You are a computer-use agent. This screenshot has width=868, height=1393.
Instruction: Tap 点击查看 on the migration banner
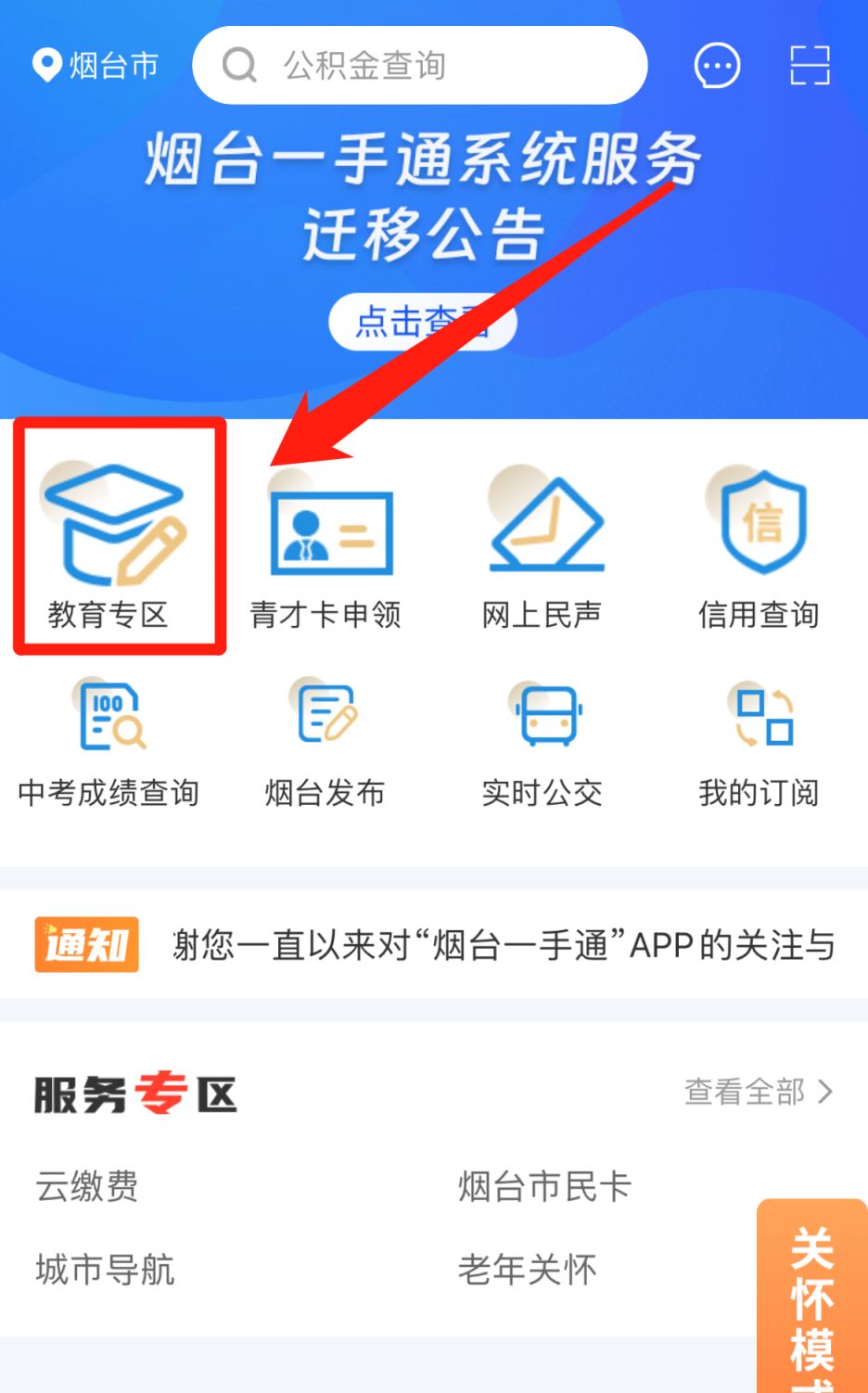click(x=422, y=322)
